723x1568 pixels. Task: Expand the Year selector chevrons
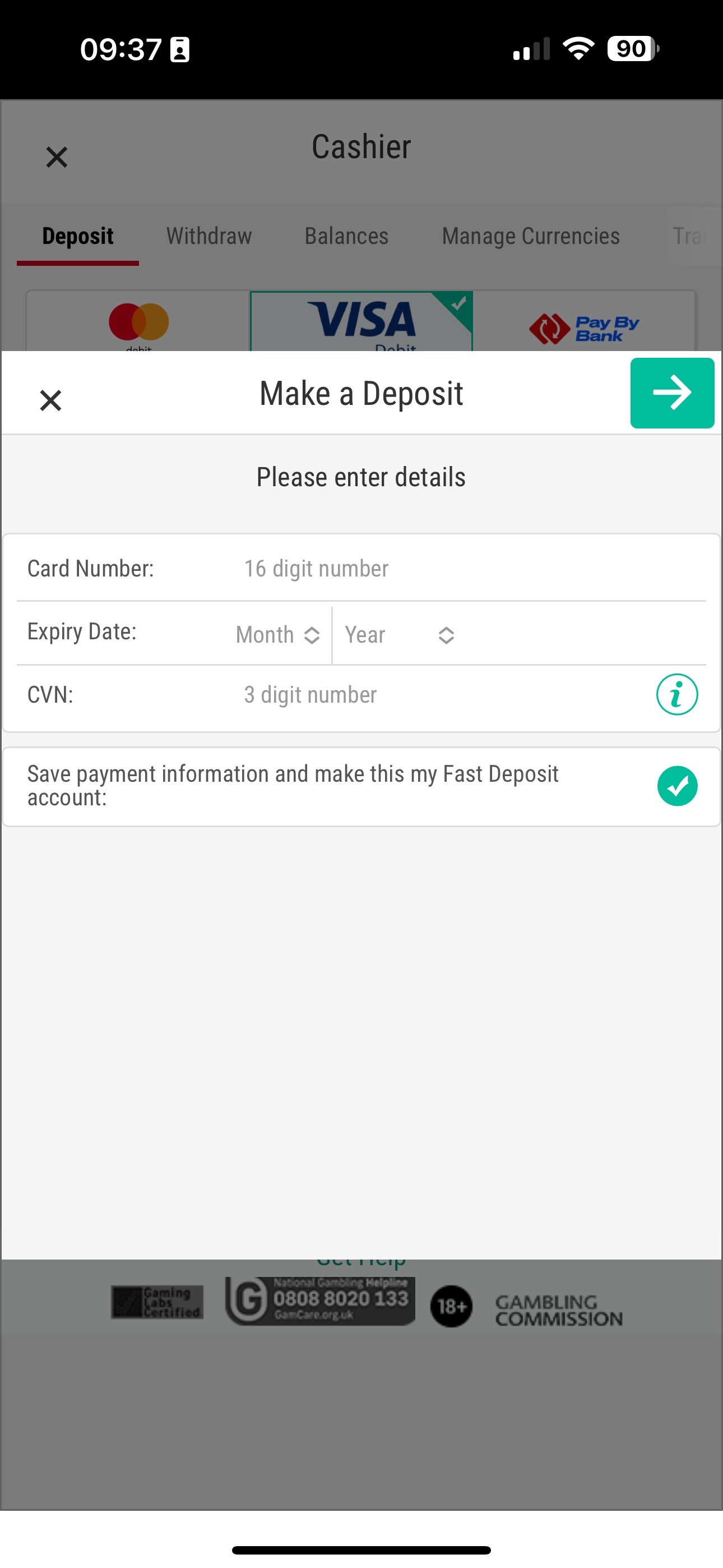[x=445, y=634]
